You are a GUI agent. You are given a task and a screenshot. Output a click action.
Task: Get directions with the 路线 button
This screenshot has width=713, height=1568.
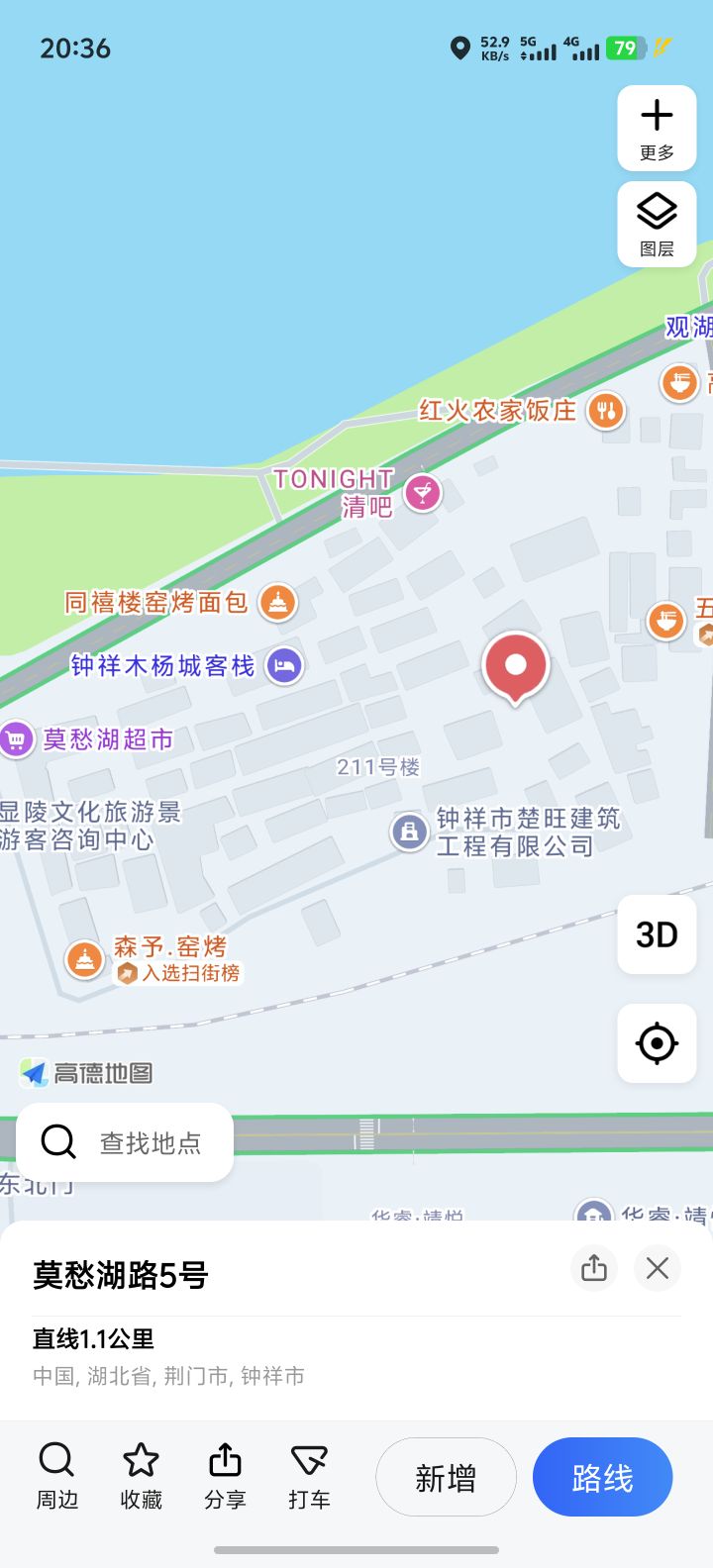coord(602,1478)
